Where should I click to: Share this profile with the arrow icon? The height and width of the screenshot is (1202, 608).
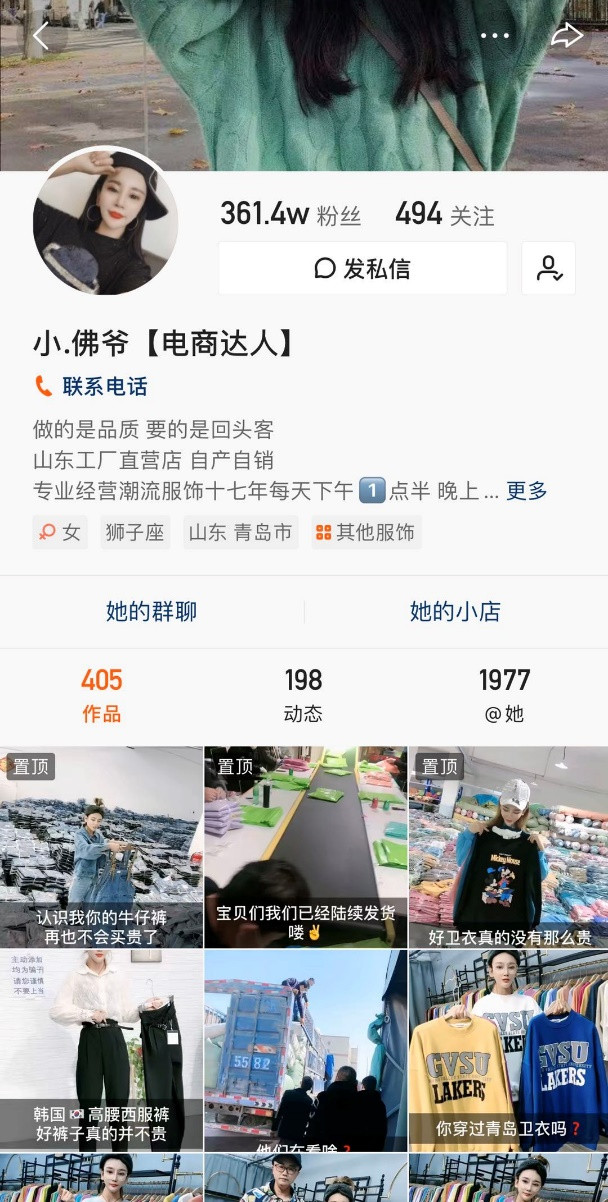click(567, 36)
